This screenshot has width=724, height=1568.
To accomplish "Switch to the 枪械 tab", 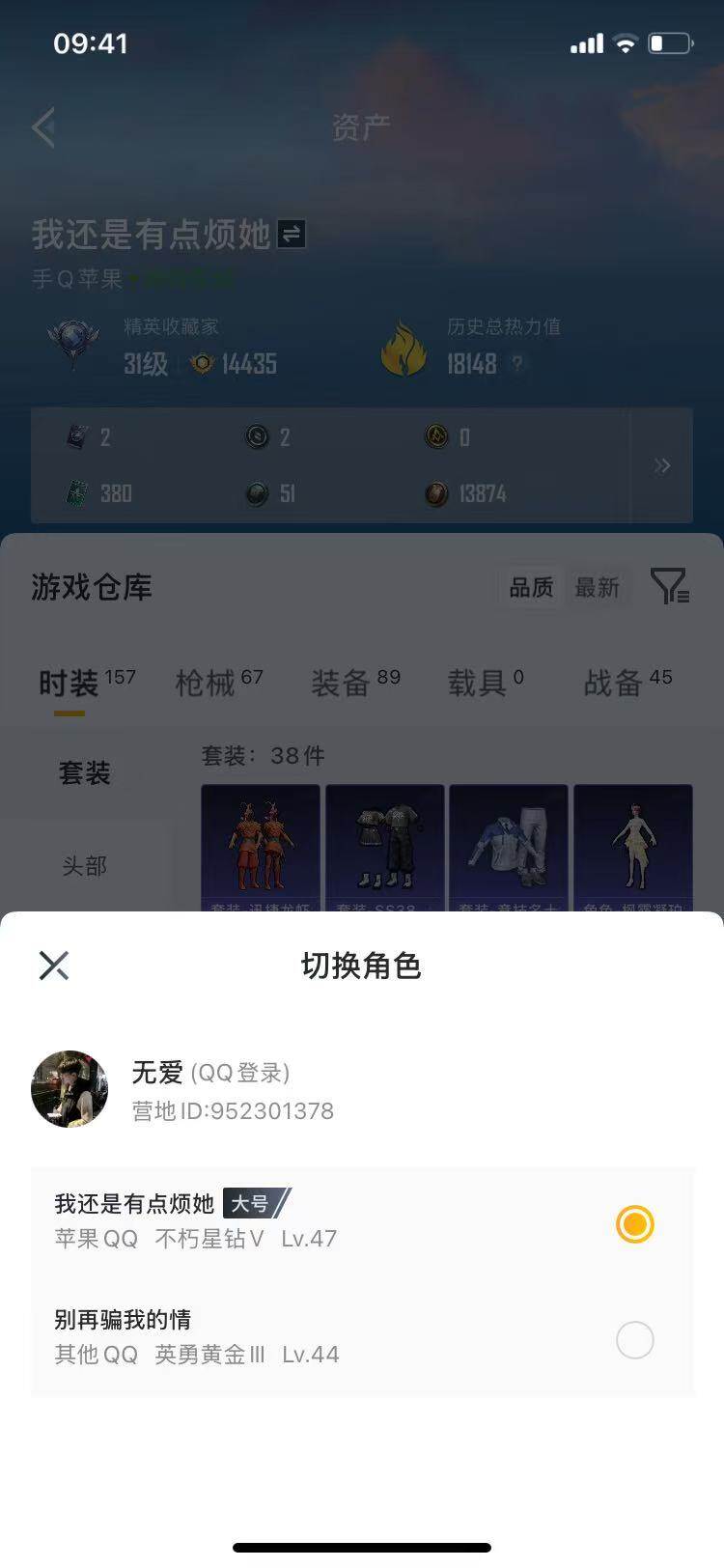I will 206,683.
